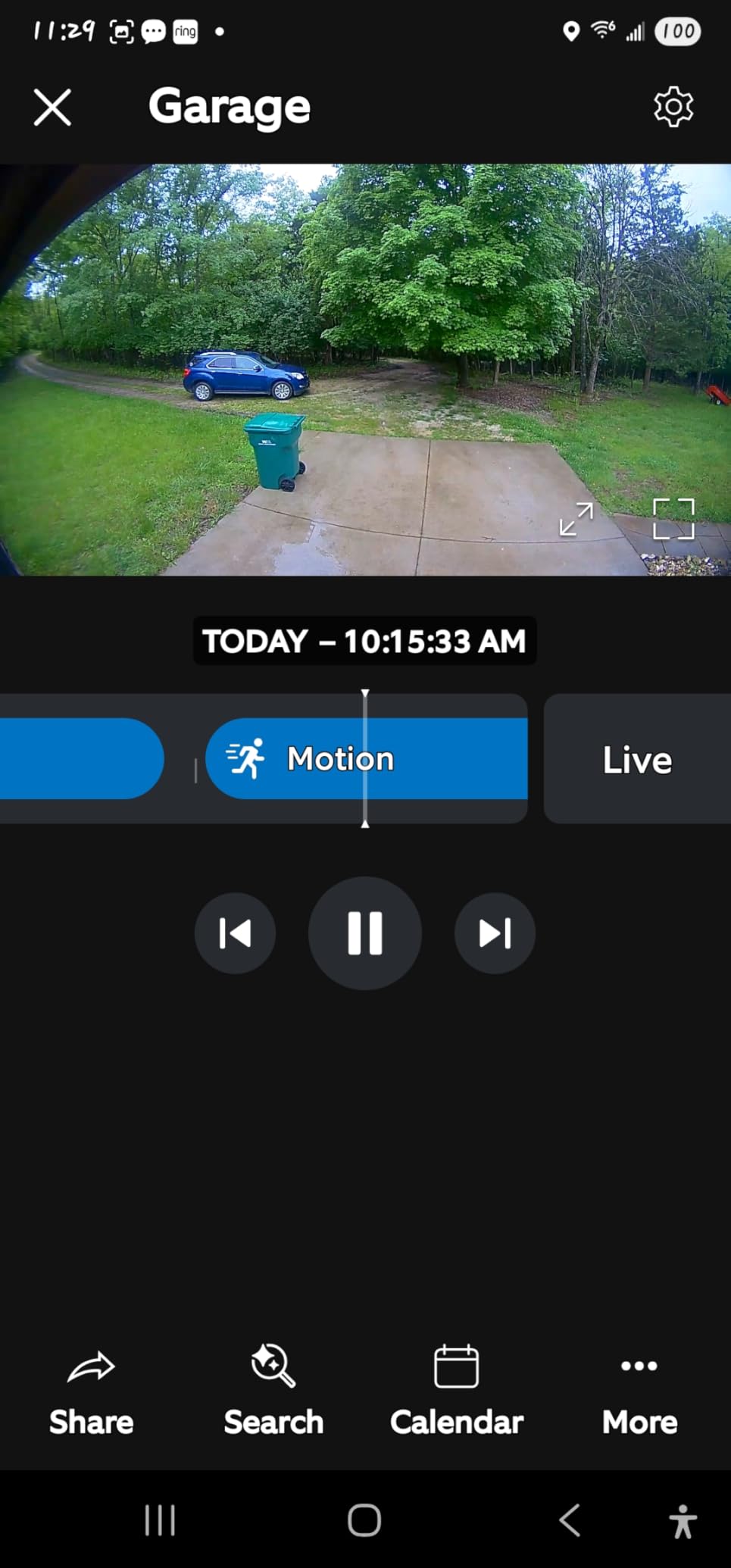The image size is (731, 1568).
Task: Open the camera settings gear
Action: point(673,107)
